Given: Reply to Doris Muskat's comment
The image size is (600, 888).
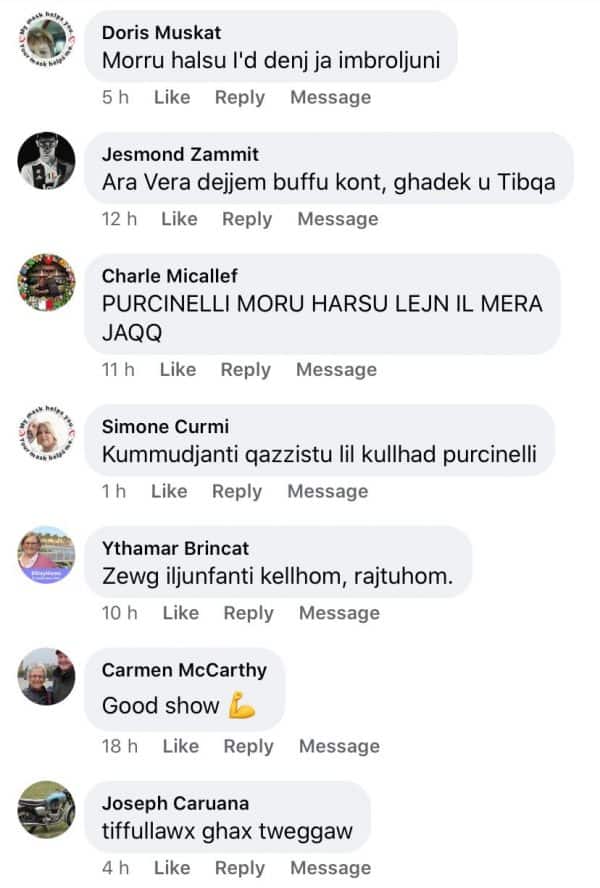Looking at the screenshot, I should click(240, 97).
